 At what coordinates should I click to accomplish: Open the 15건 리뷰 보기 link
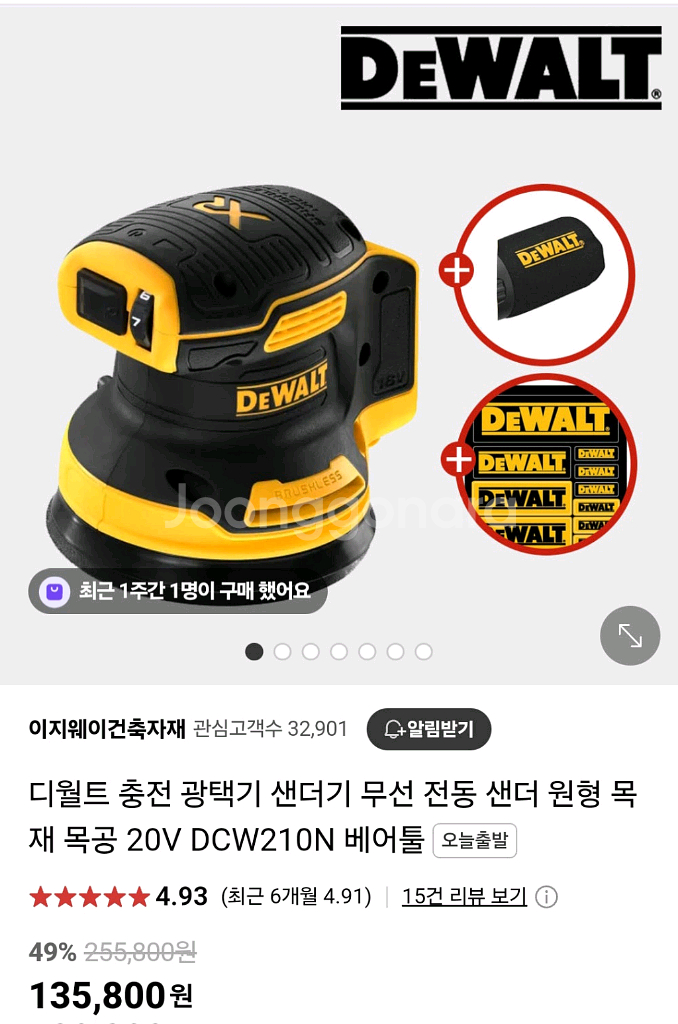tap(464, 896)
